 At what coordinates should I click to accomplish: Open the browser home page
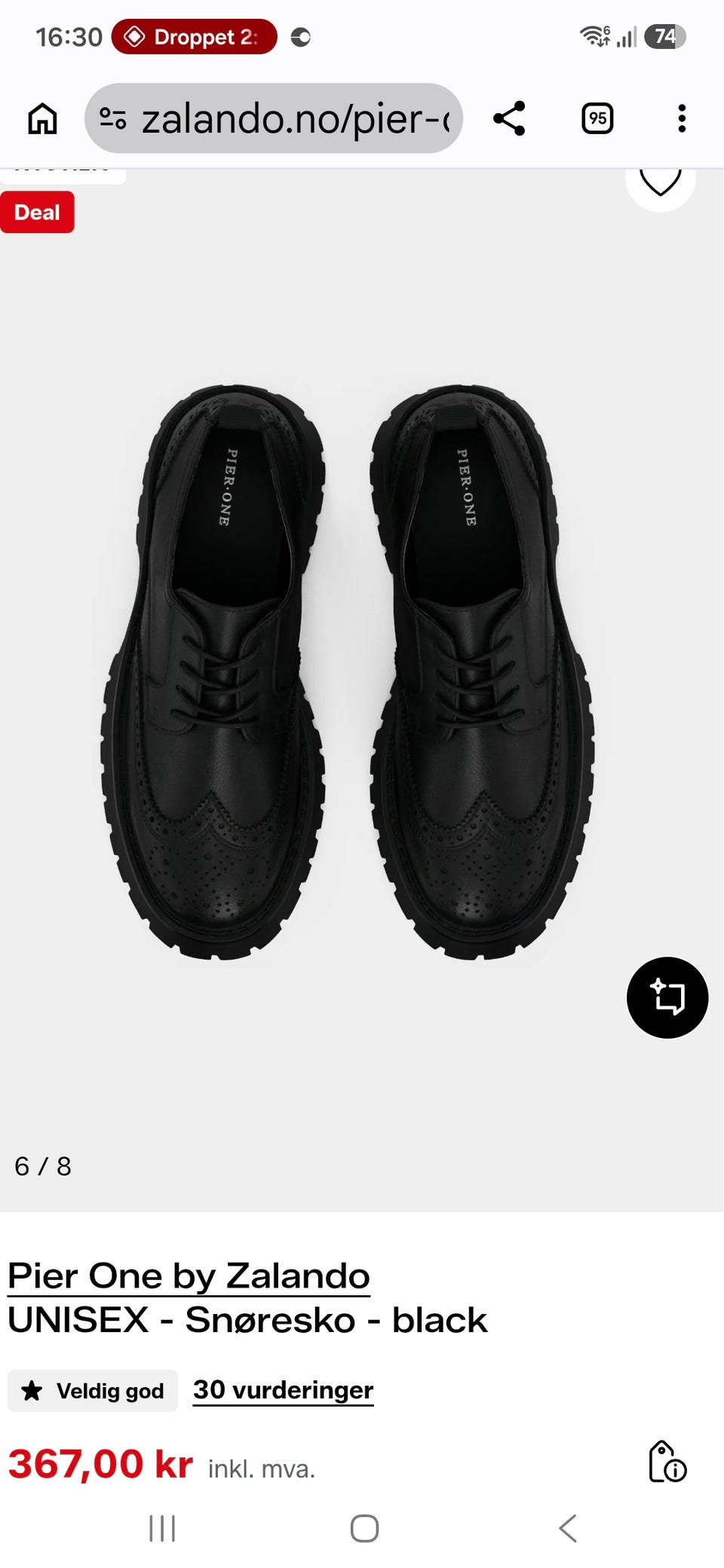click(x=42, y=118)
